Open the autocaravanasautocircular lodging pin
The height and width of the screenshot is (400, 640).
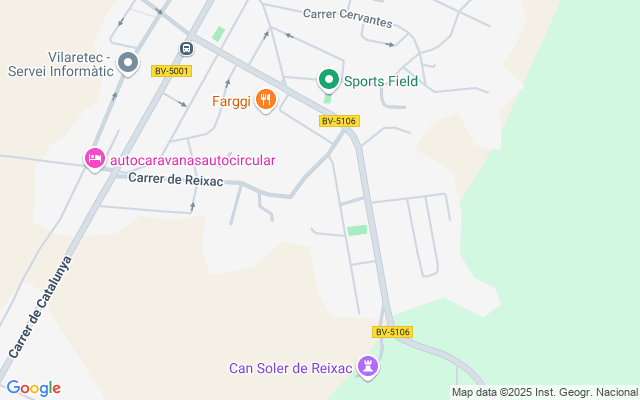pos(95,159)
